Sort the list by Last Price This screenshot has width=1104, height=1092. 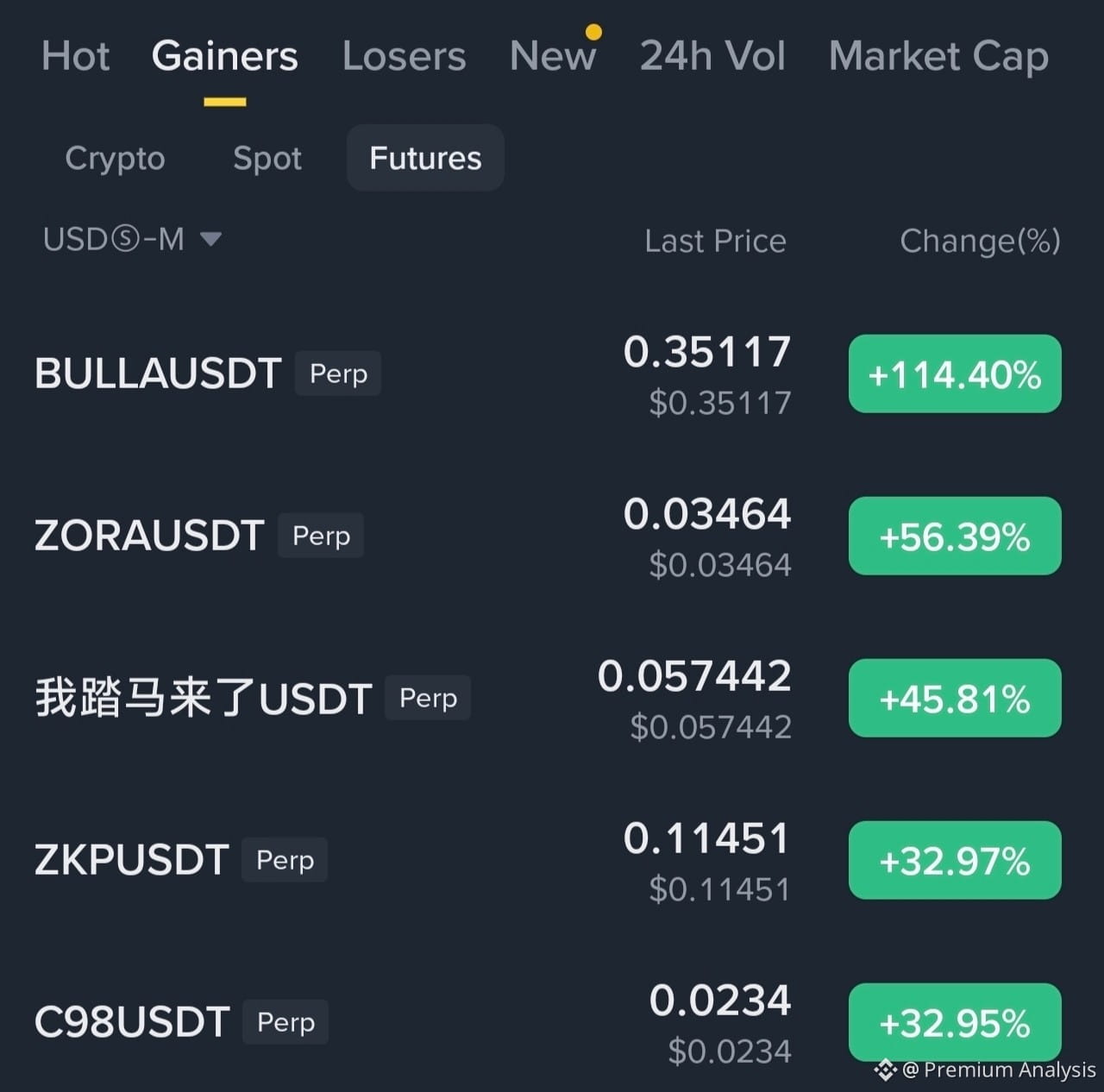click(715, 242)
